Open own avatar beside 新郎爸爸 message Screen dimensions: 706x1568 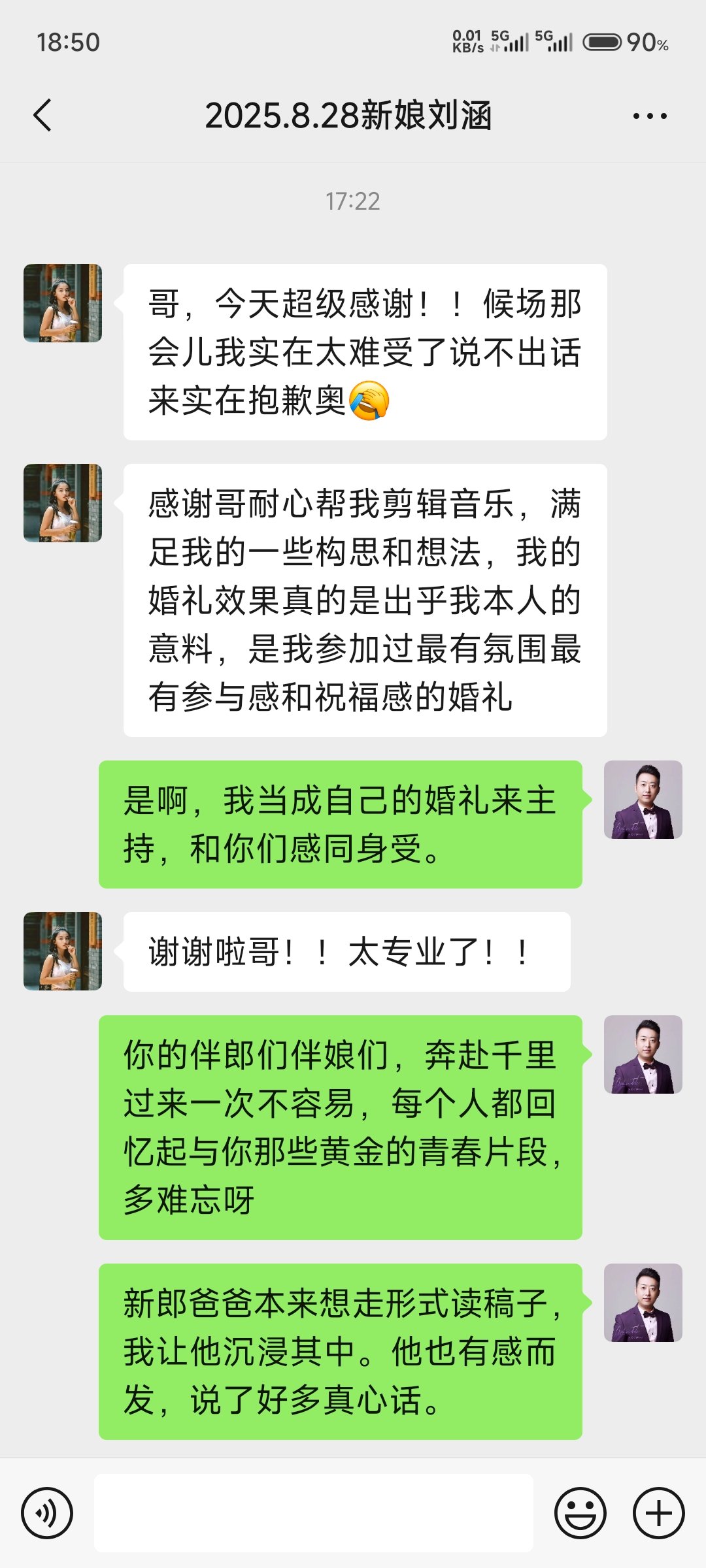tap(643, 1303)
